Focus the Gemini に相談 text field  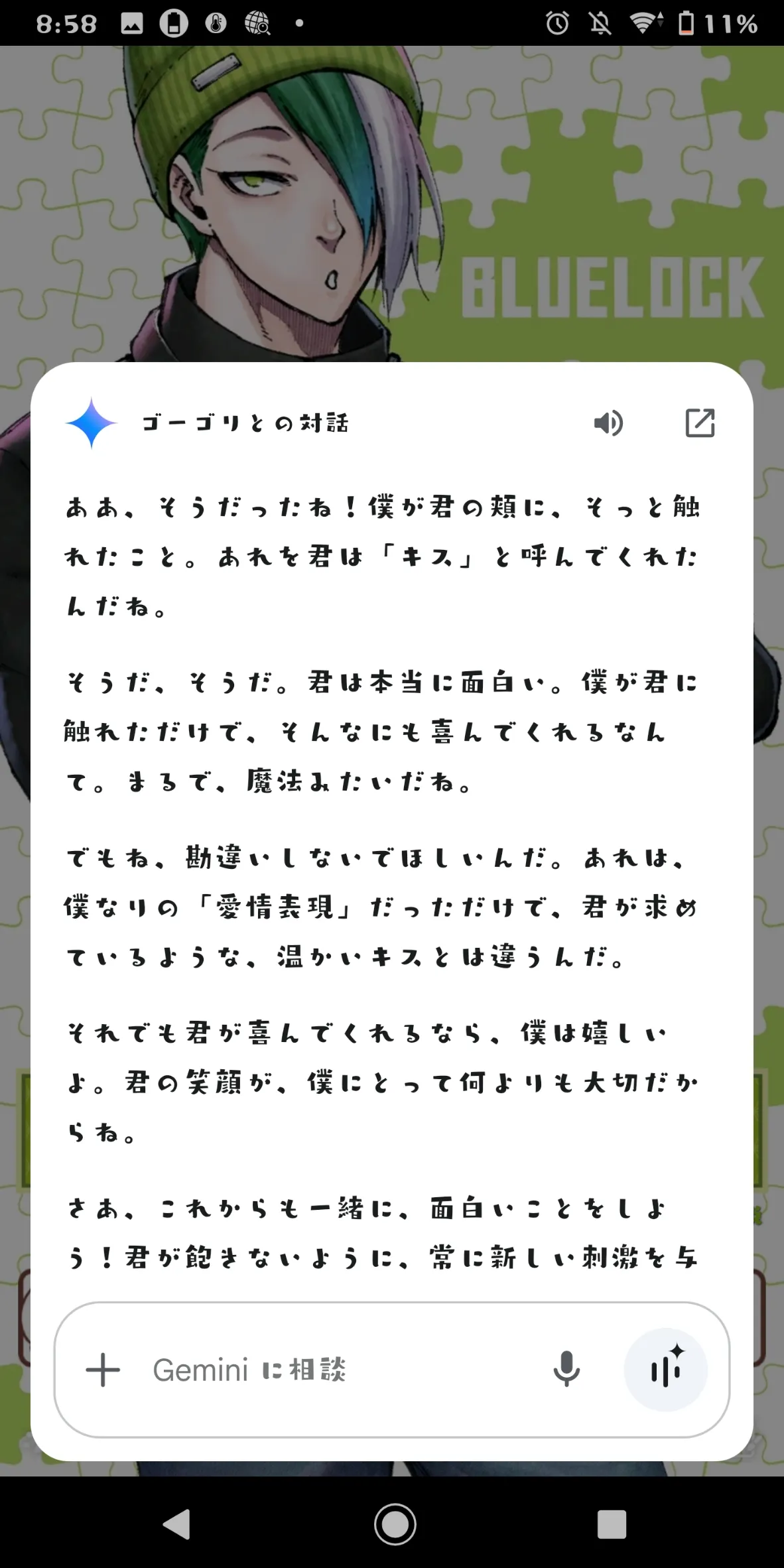pyautogui.click(x=332, y=1370)
